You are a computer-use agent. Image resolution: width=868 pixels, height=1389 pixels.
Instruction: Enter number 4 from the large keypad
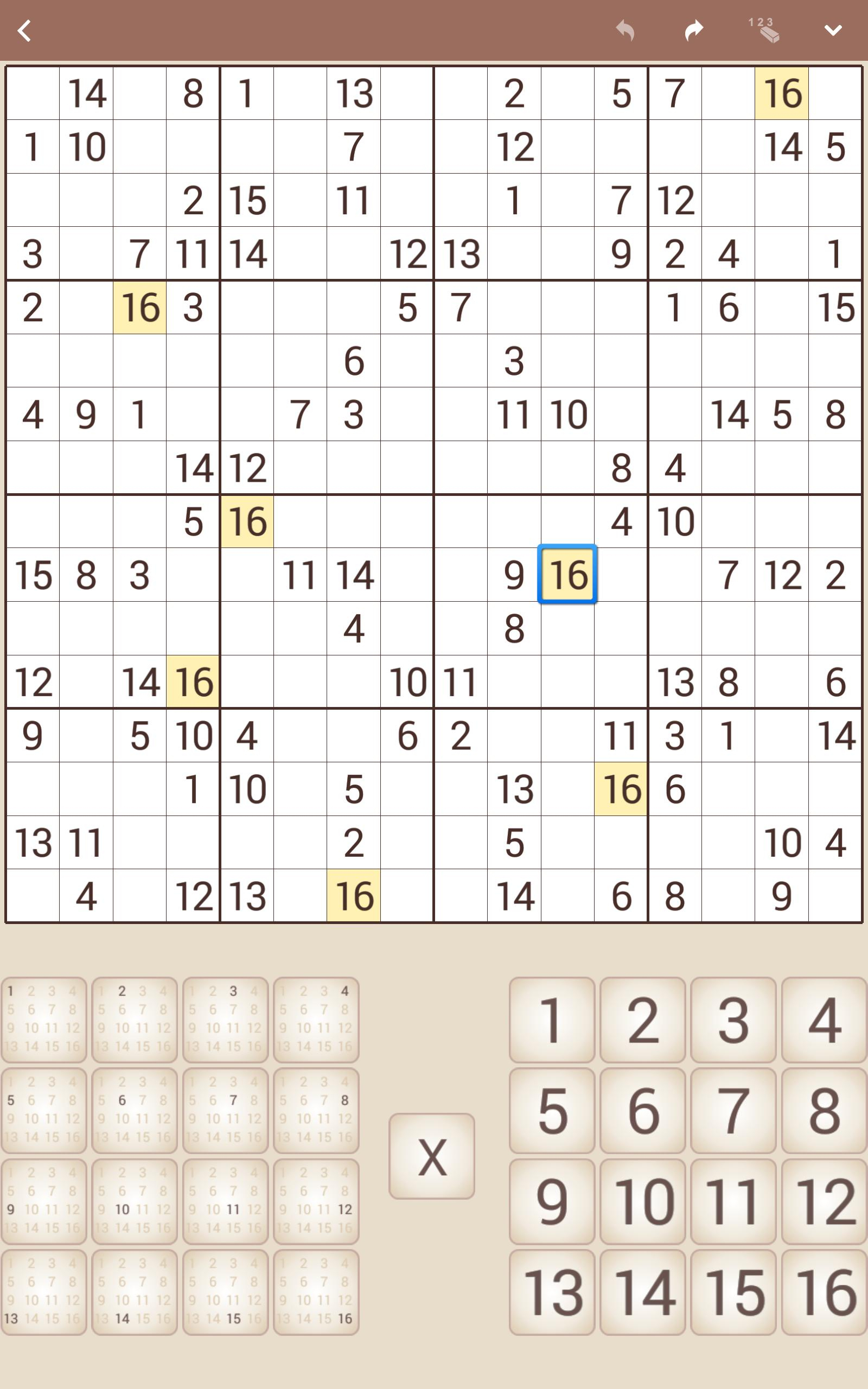point(825,1020)
